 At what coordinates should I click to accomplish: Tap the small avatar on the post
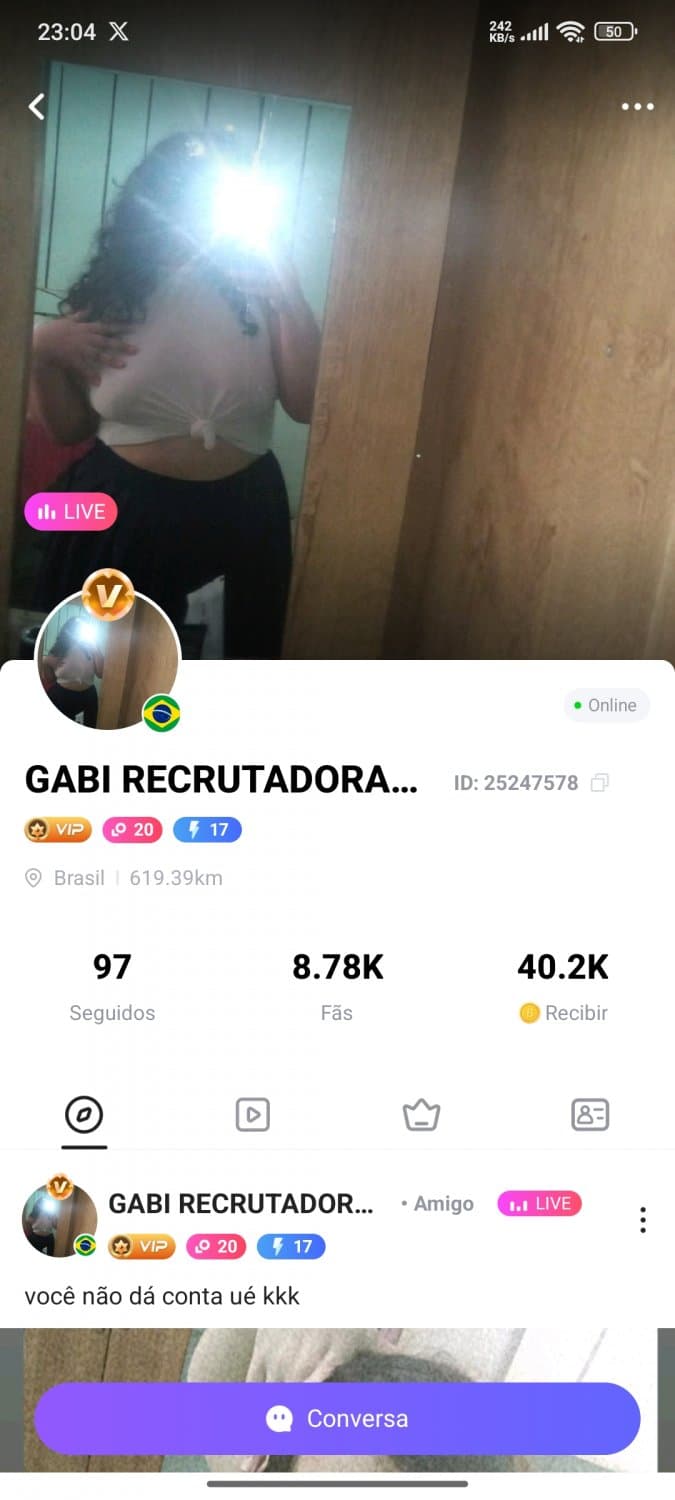point(60,1220)
